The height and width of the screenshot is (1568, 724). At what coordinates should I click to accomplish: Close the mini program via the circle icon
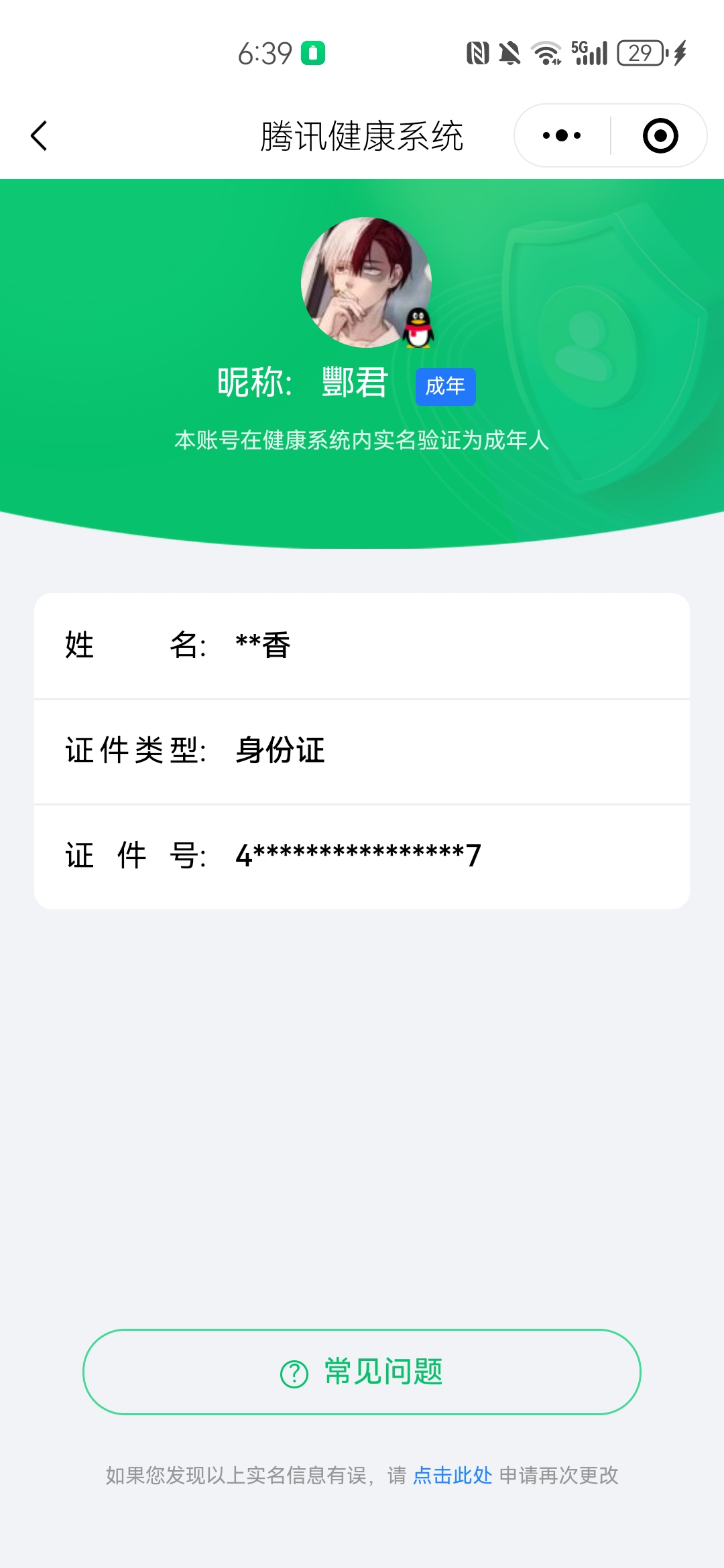(x=660, y=136)
